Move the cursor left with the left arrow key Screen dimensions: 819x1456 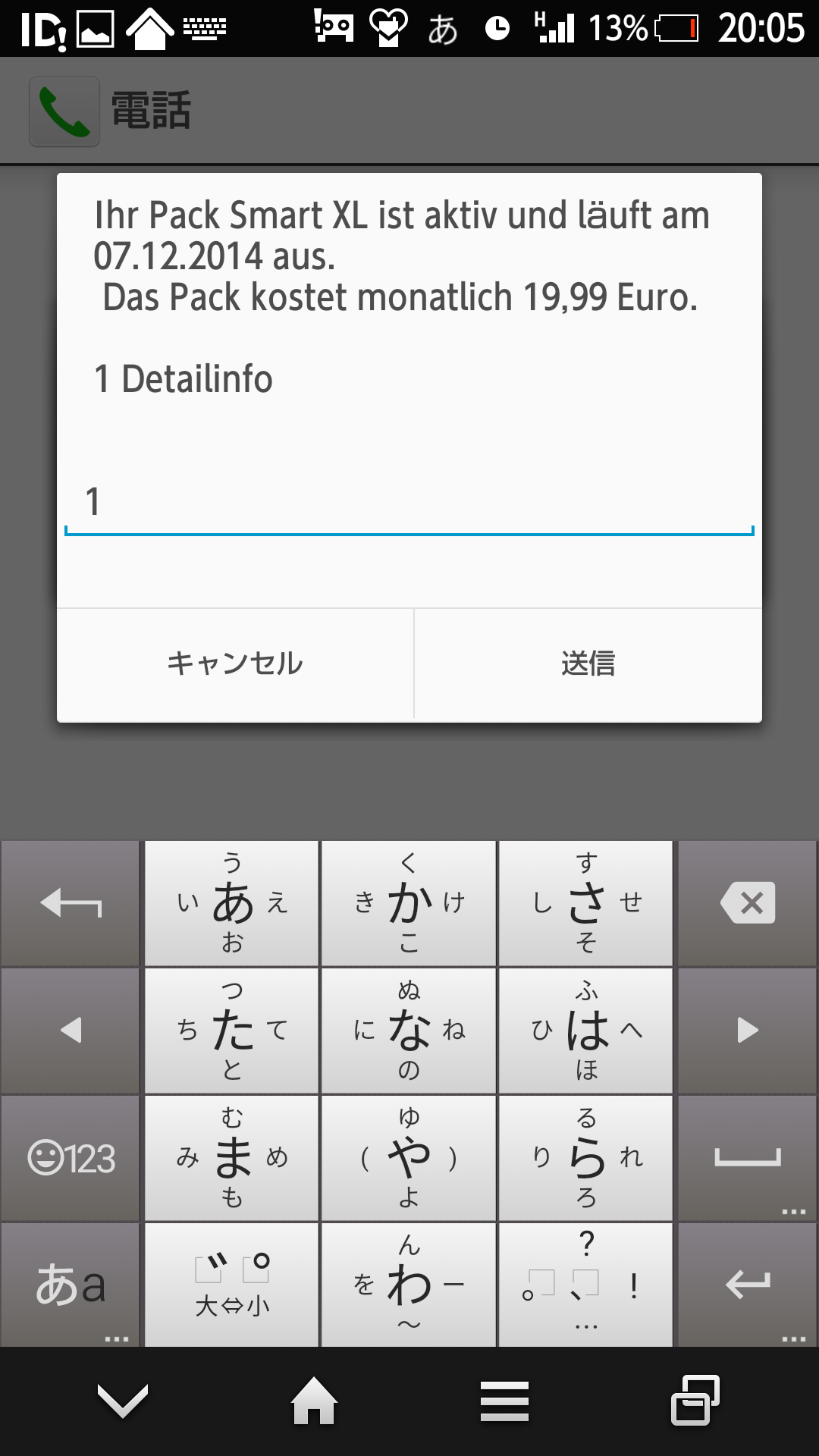[71, 1030]
